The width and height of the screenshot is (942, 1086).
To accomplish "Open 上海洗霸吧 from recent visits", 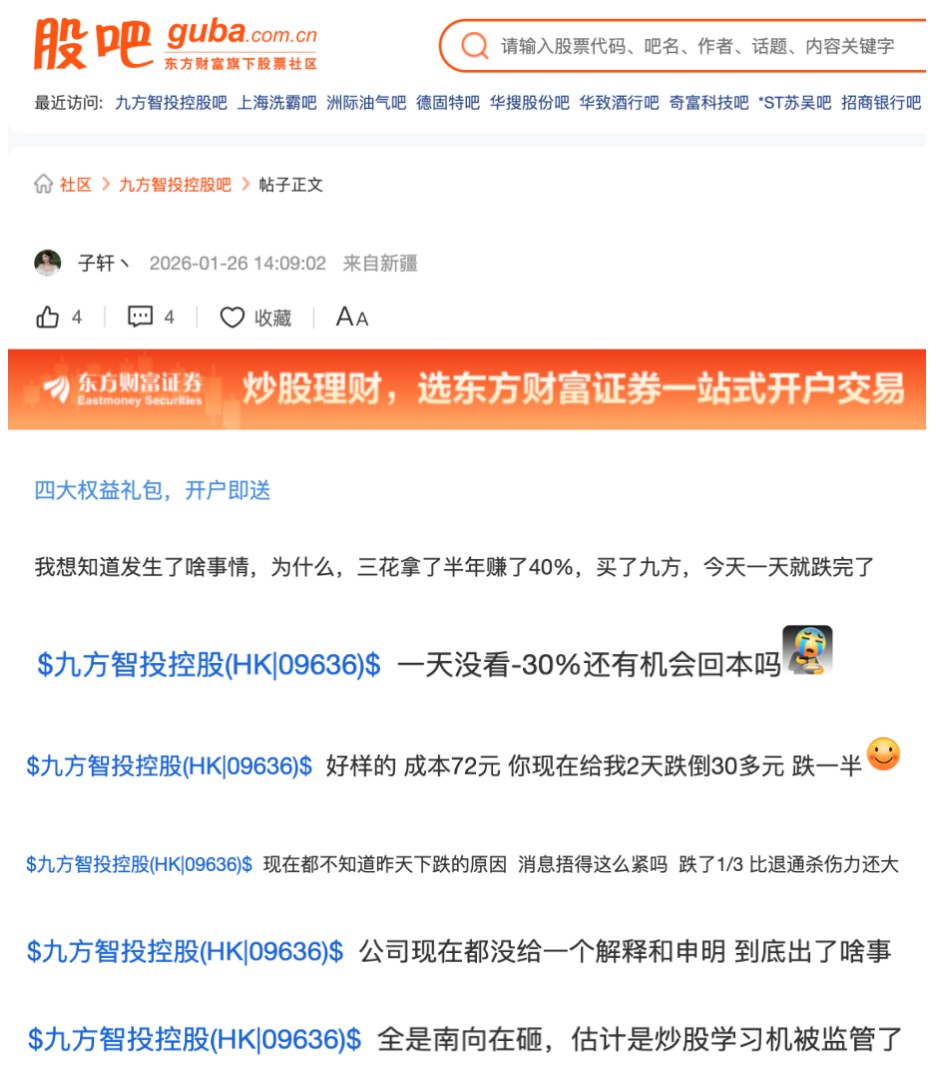I will (x=277, y=102).
